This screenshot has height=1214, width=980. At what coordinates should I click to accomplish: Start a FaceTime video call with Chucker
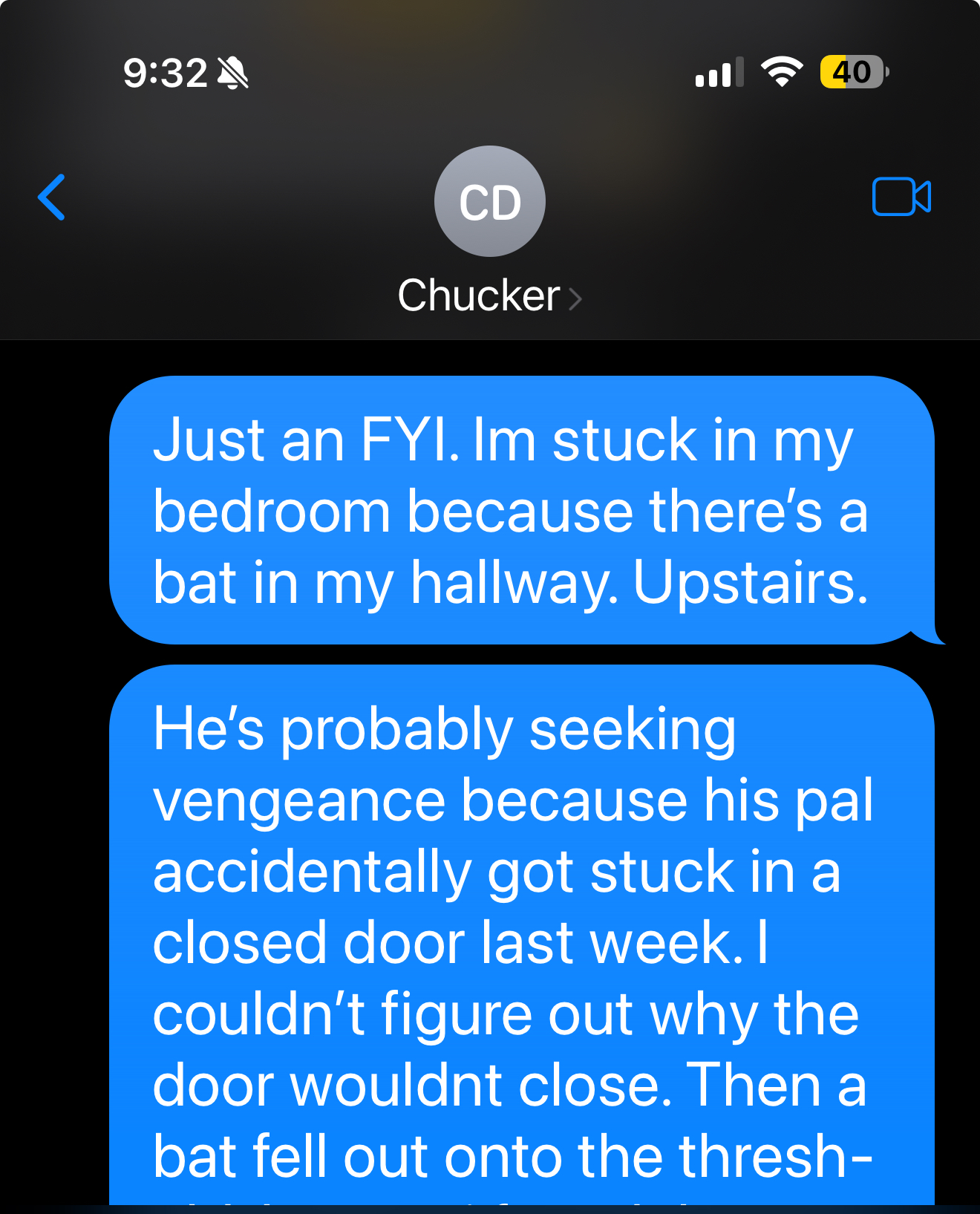click(x=901, y=198)
